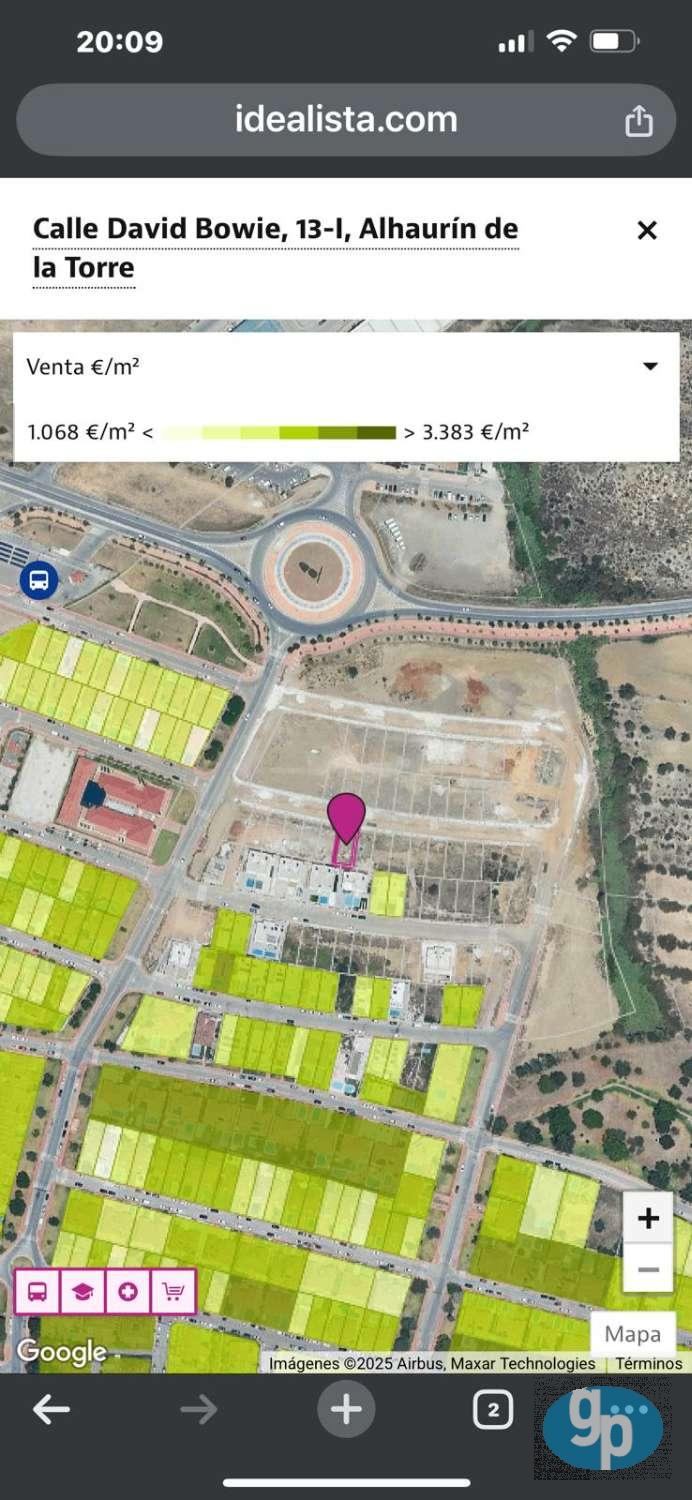Show schools on the map
Image resolution: width=692 pixels, height=1500 pixels.
pyautogui.click(x=82, y=1291)
